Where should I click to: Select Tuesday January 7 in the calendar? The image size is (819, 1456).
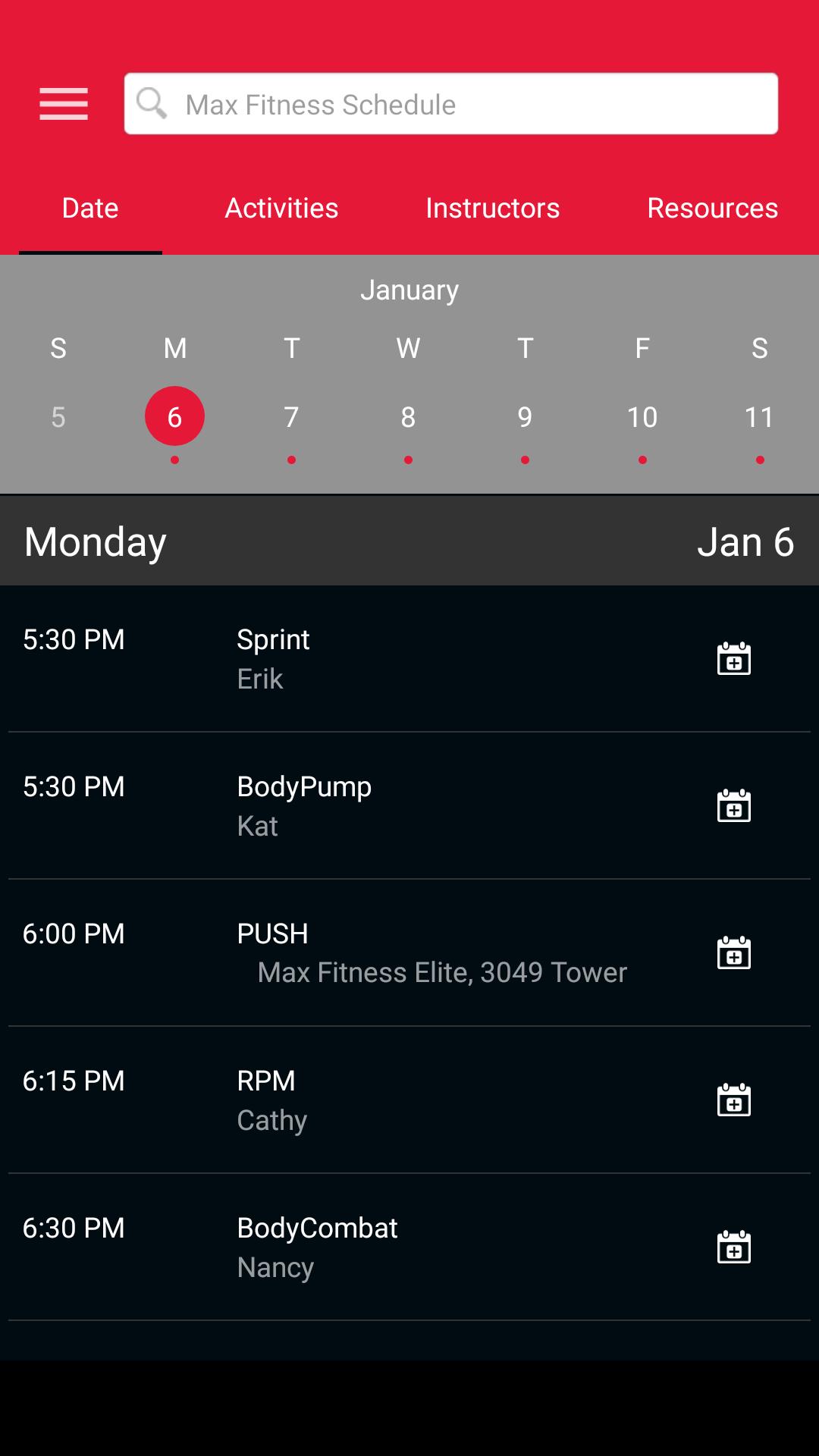tap(291, 417)
